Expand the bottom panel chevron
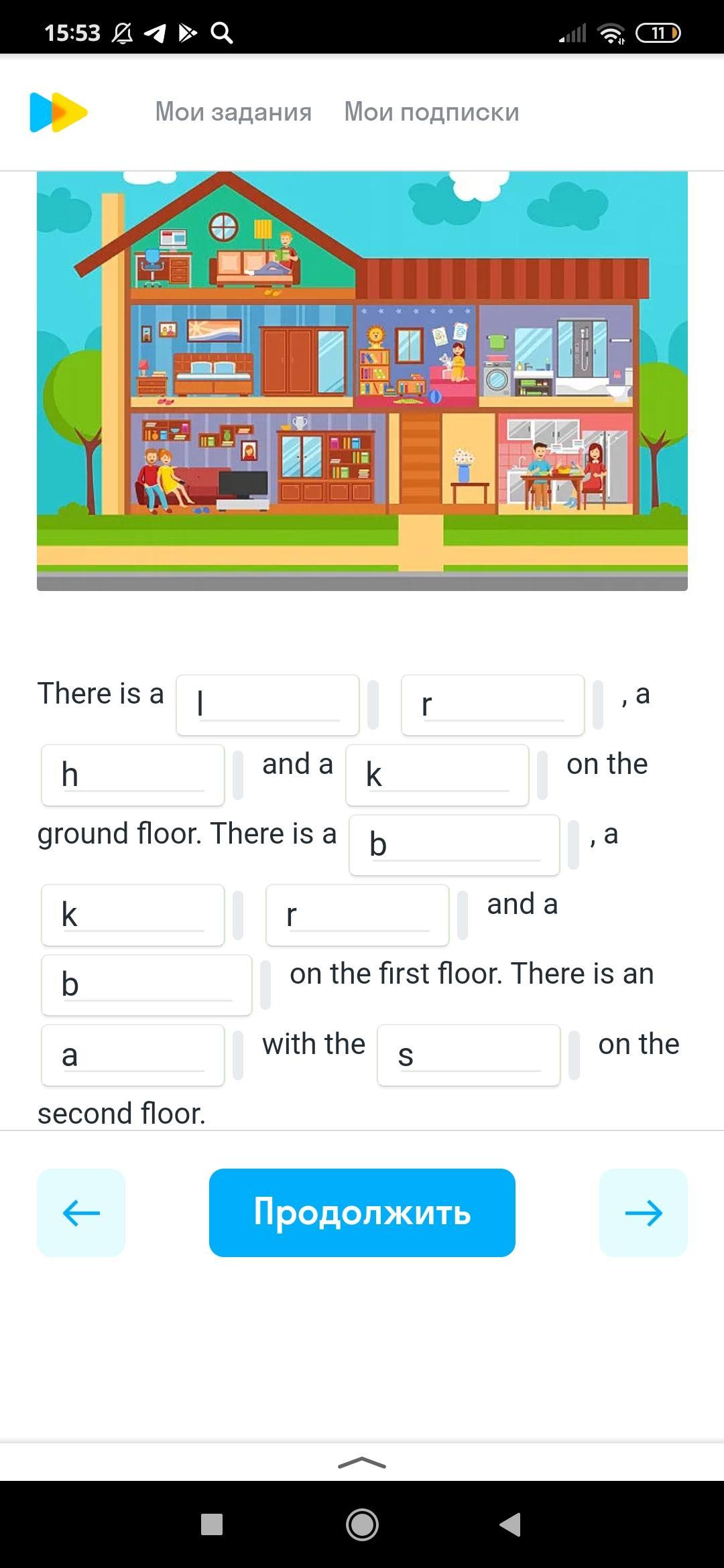The width and height of the screenshot is (724, 1568). pyautogui.click(x=362, y=1462)
